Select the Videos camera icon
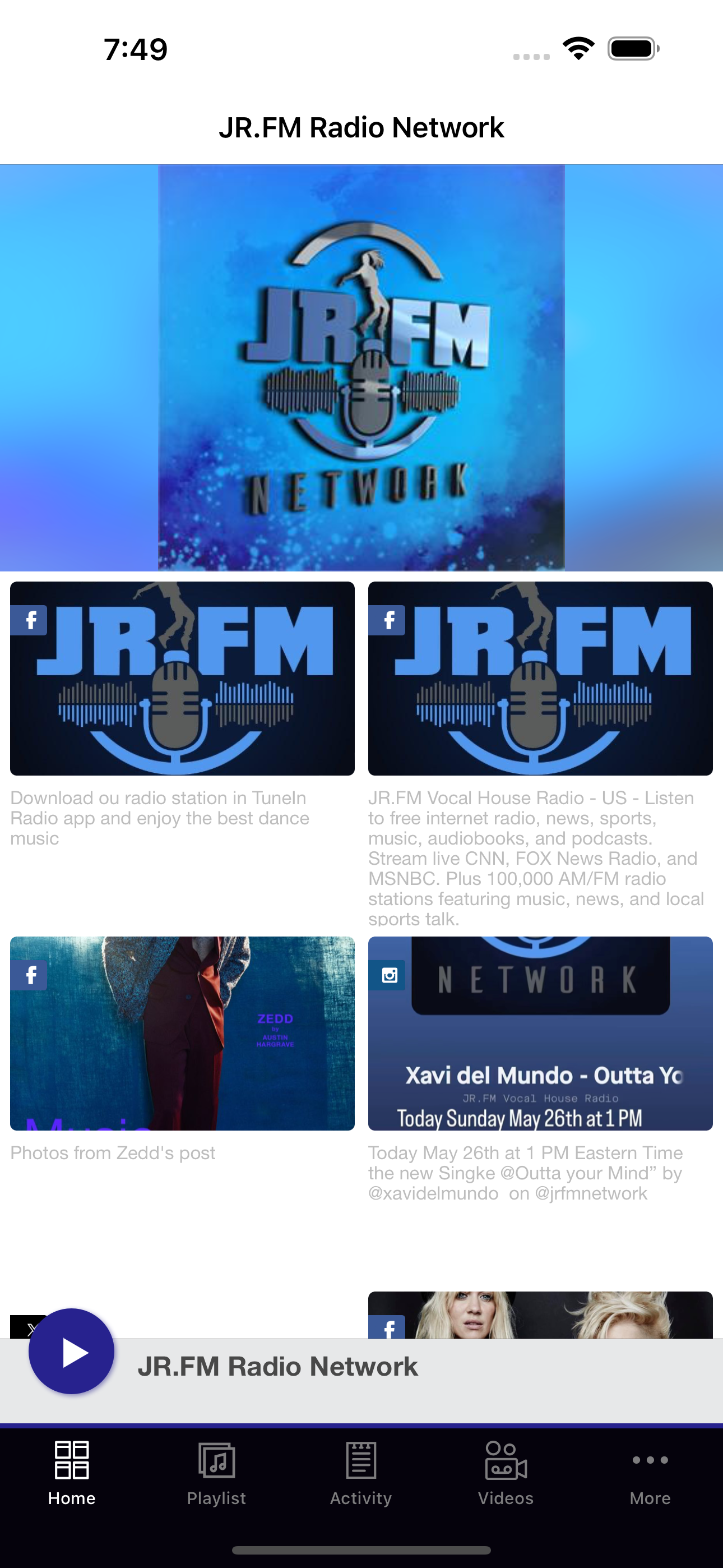Image resolution: width=723 pixels, height=1568 pixels. [x=505, y=1461]
